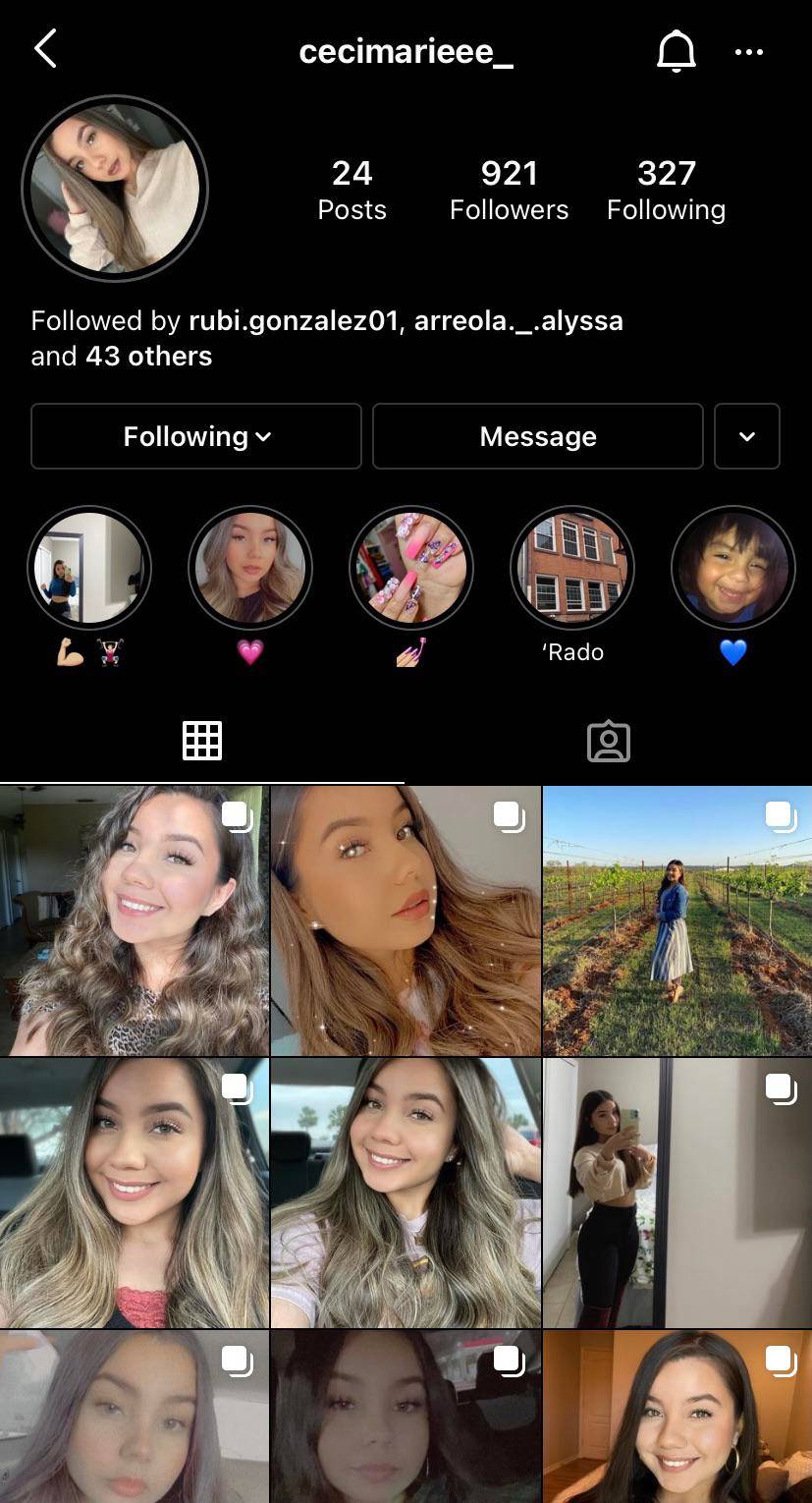Open the blue heart story highlight
This screenshot has width=812, height=1503.
[x=732, y=568]
